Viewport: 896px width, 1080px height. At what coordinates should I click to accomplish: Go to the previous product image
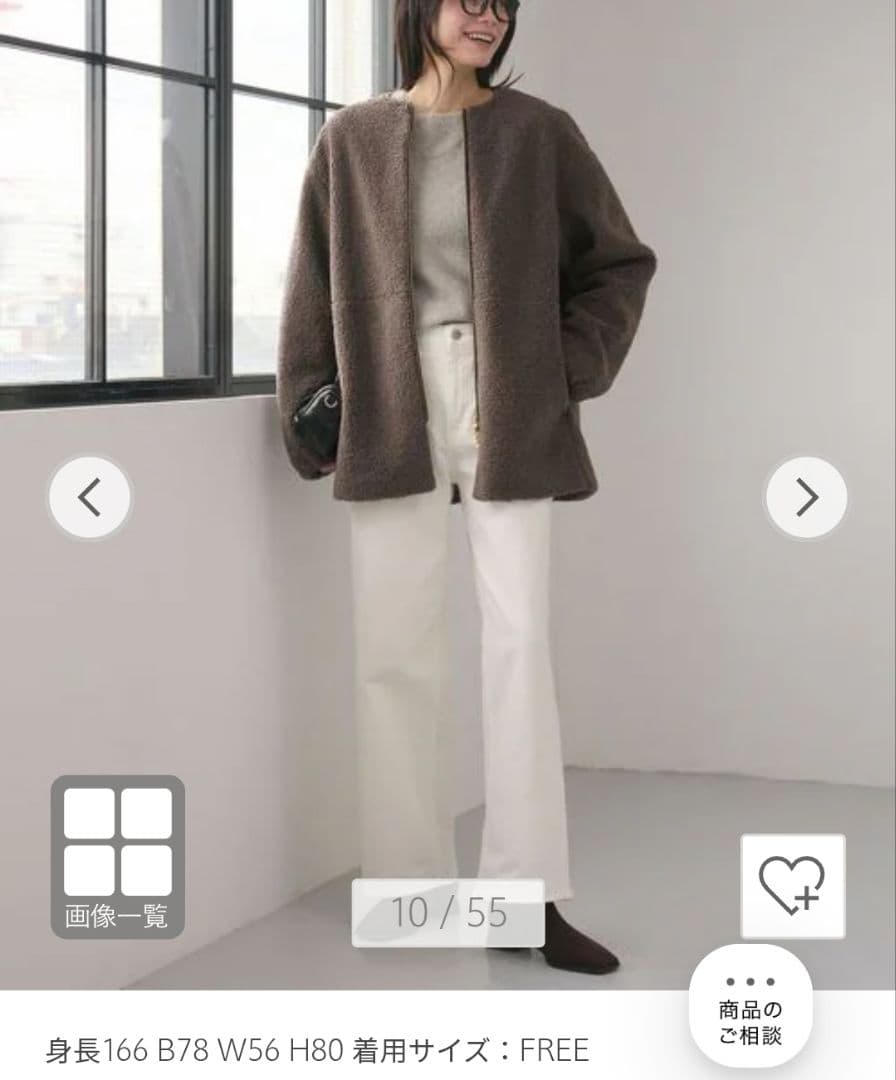click(x=90, y=497)
